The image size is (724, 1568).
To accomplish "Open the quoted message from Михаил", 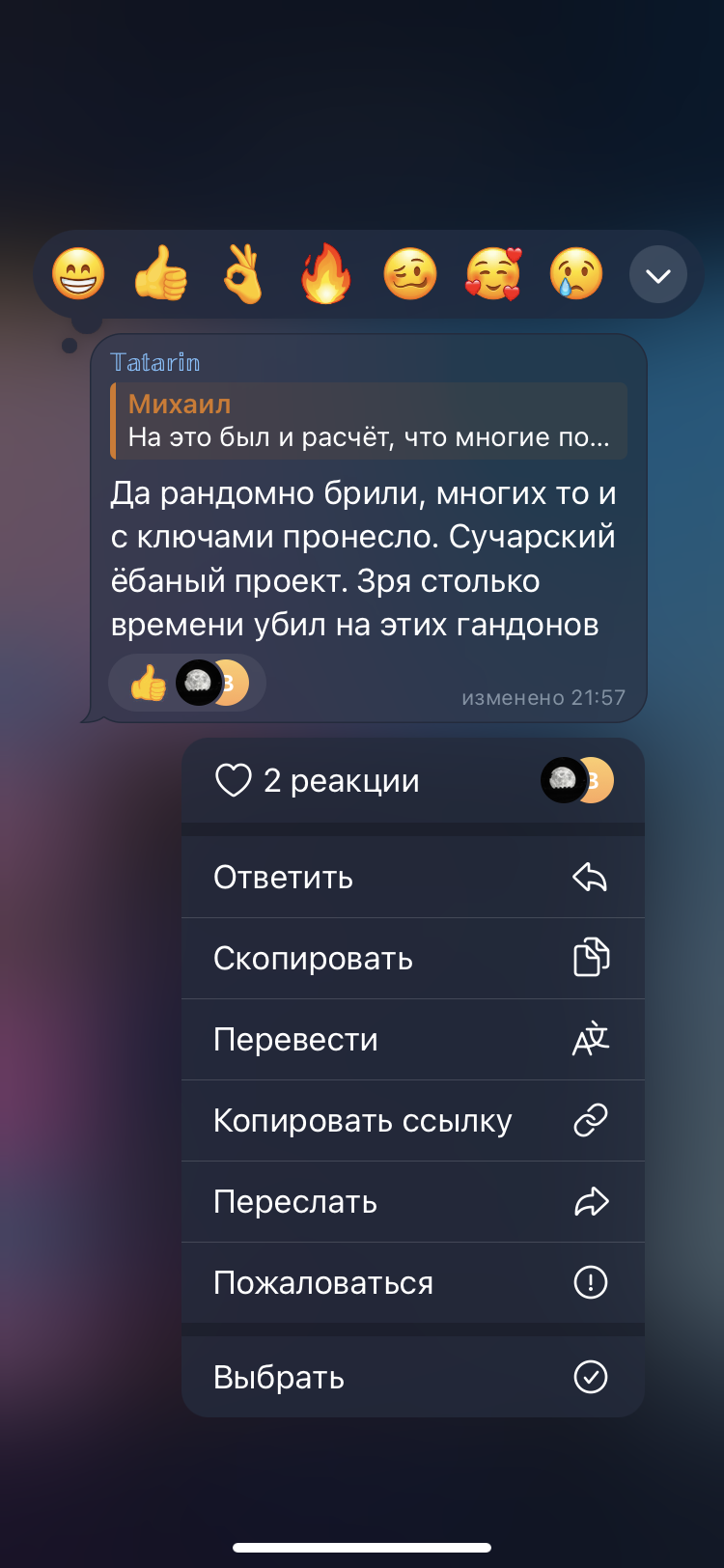I will pyautogui.click(x=369, y=421).
